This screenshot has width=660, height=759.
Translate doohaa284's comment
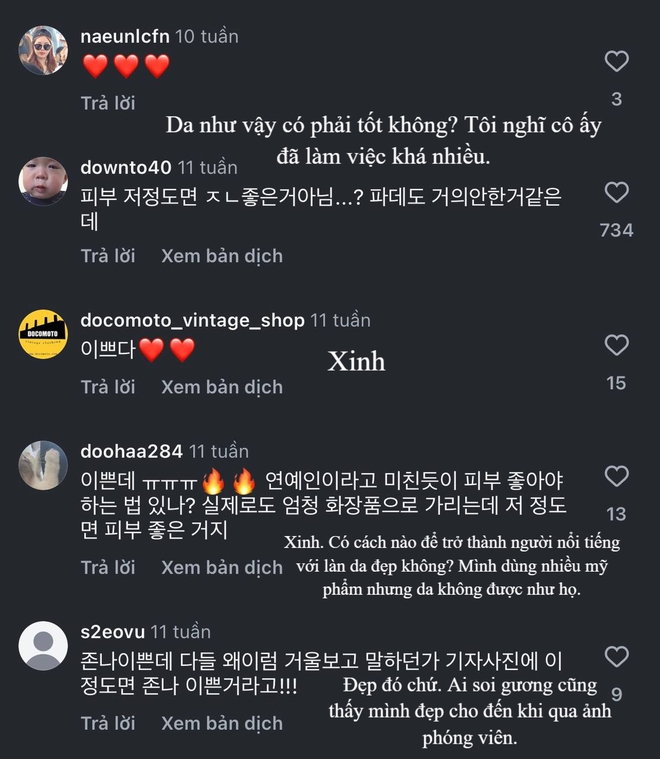click(222, 568)
